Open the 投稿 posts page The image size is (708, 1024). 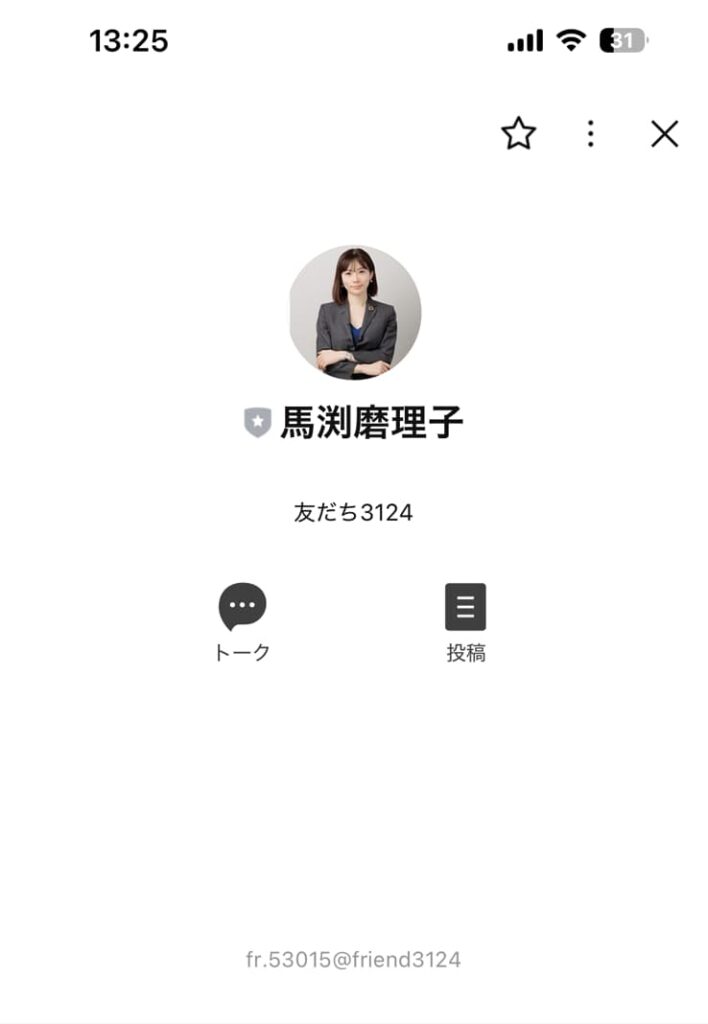tap(465, 620)
